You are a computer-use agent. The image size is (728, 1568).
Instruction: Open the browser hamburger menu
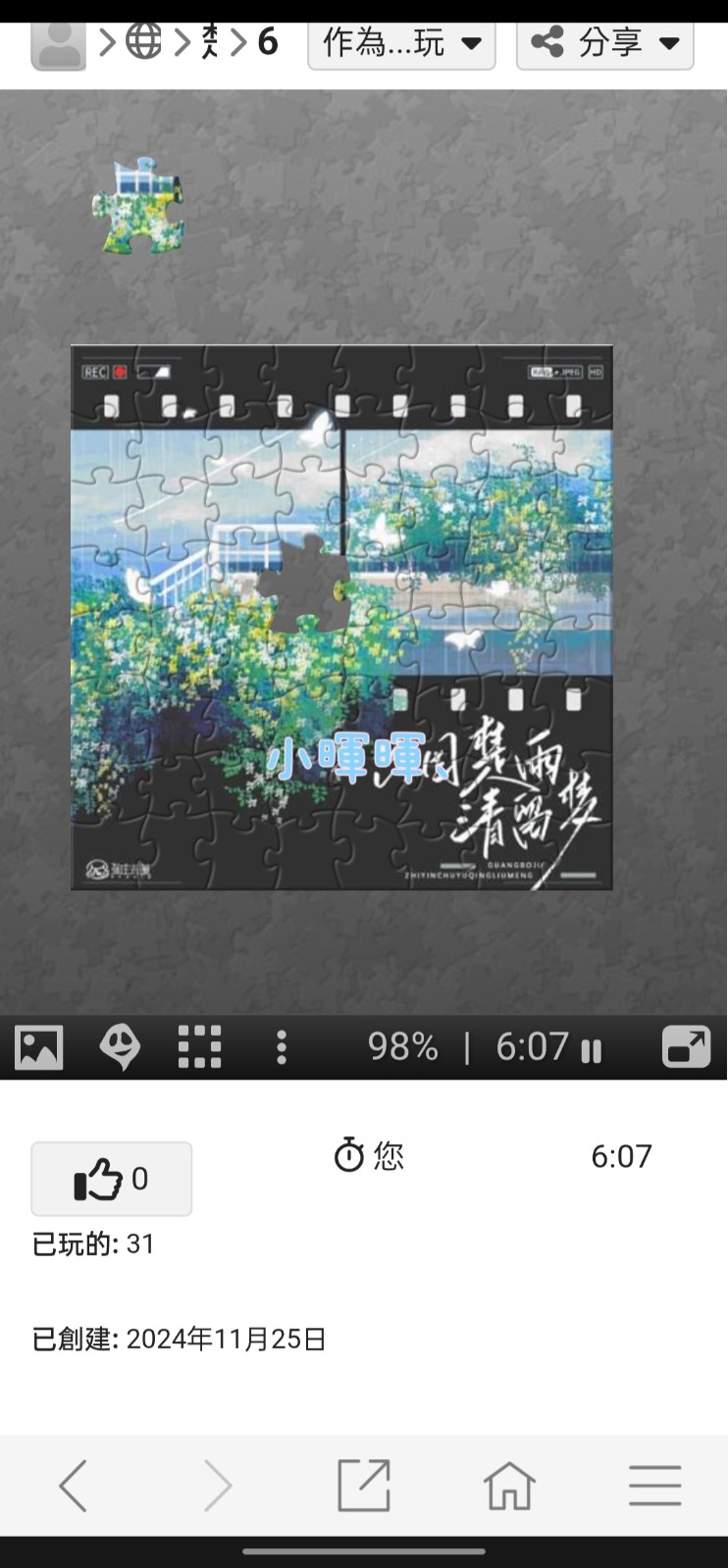pos(655,1486)
